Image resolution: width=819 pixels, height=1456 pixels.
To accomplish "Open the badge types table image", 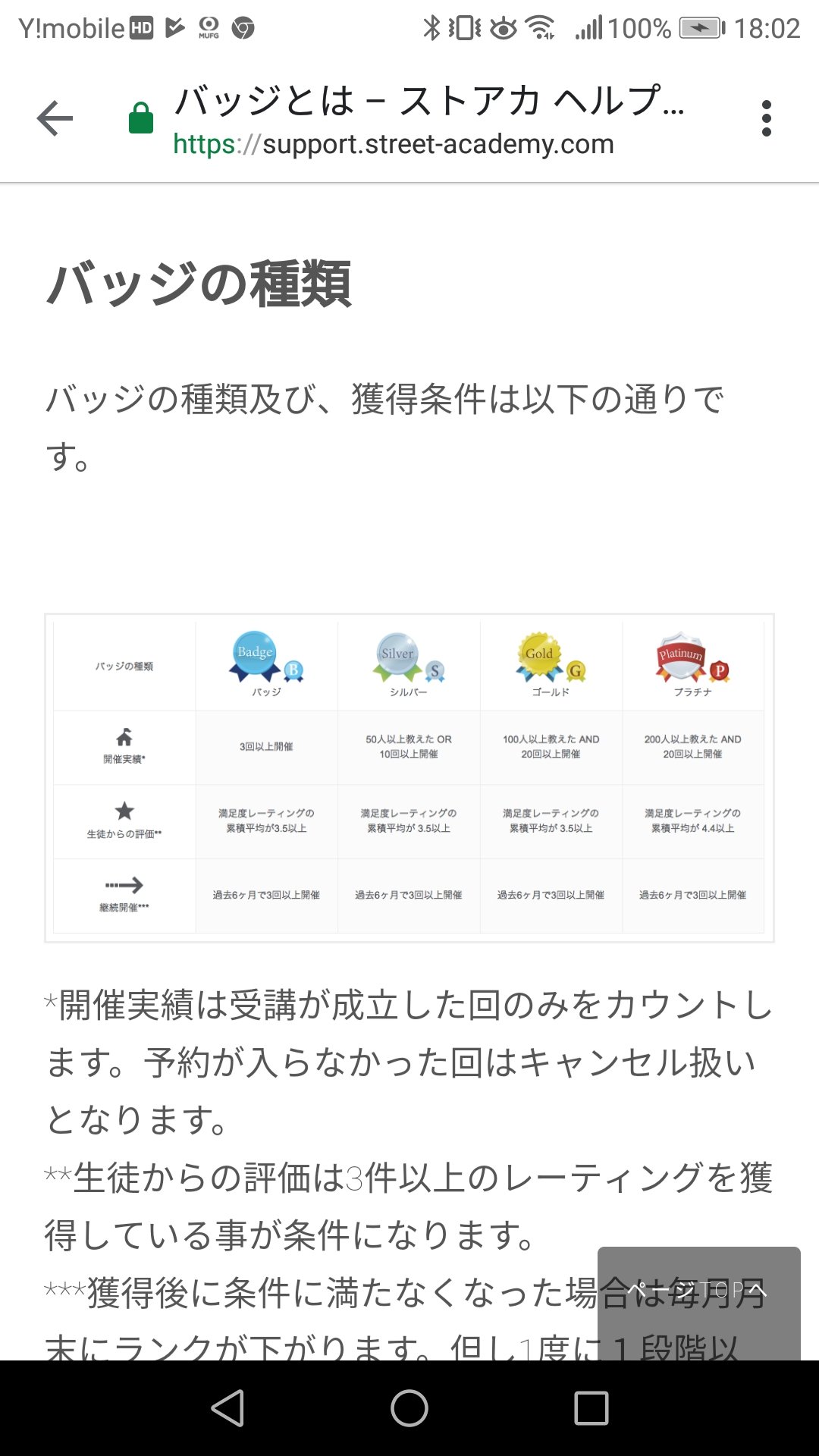I will (x=409, y=778).
